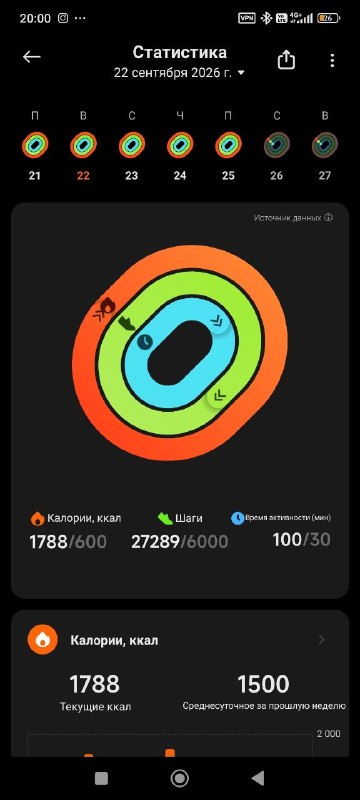Select day 23 in the week row
The image size is (360, 800).
coord(132,152)
